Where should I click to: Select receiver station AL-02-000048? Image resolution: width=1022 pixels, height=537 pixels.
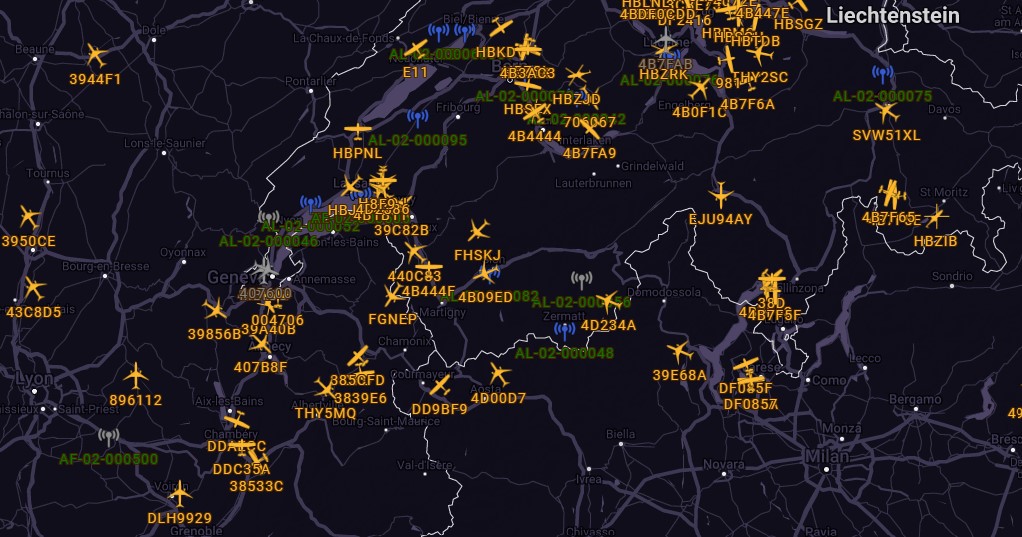pos(564,331)
